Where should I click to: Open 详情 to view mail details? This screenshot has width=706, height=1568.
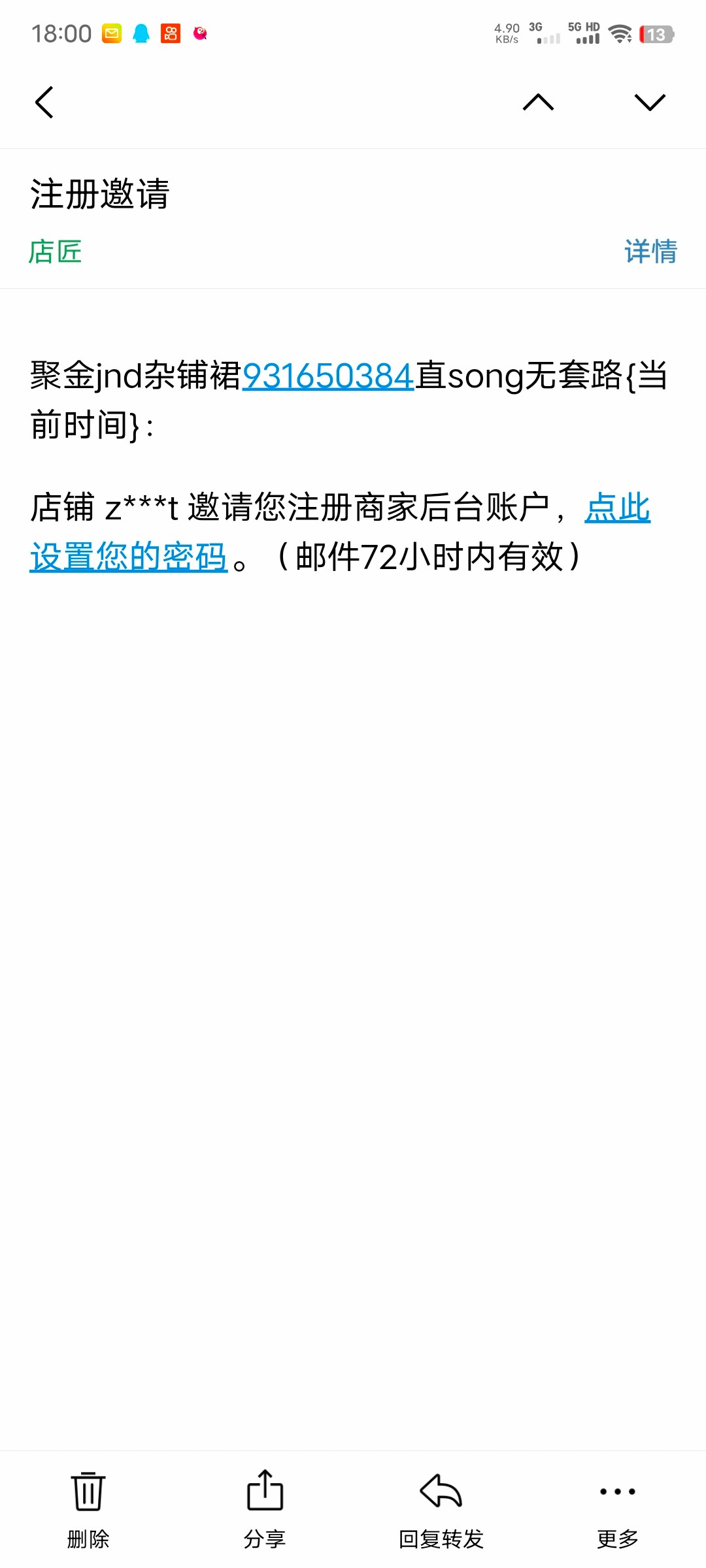tap(650, 252)
